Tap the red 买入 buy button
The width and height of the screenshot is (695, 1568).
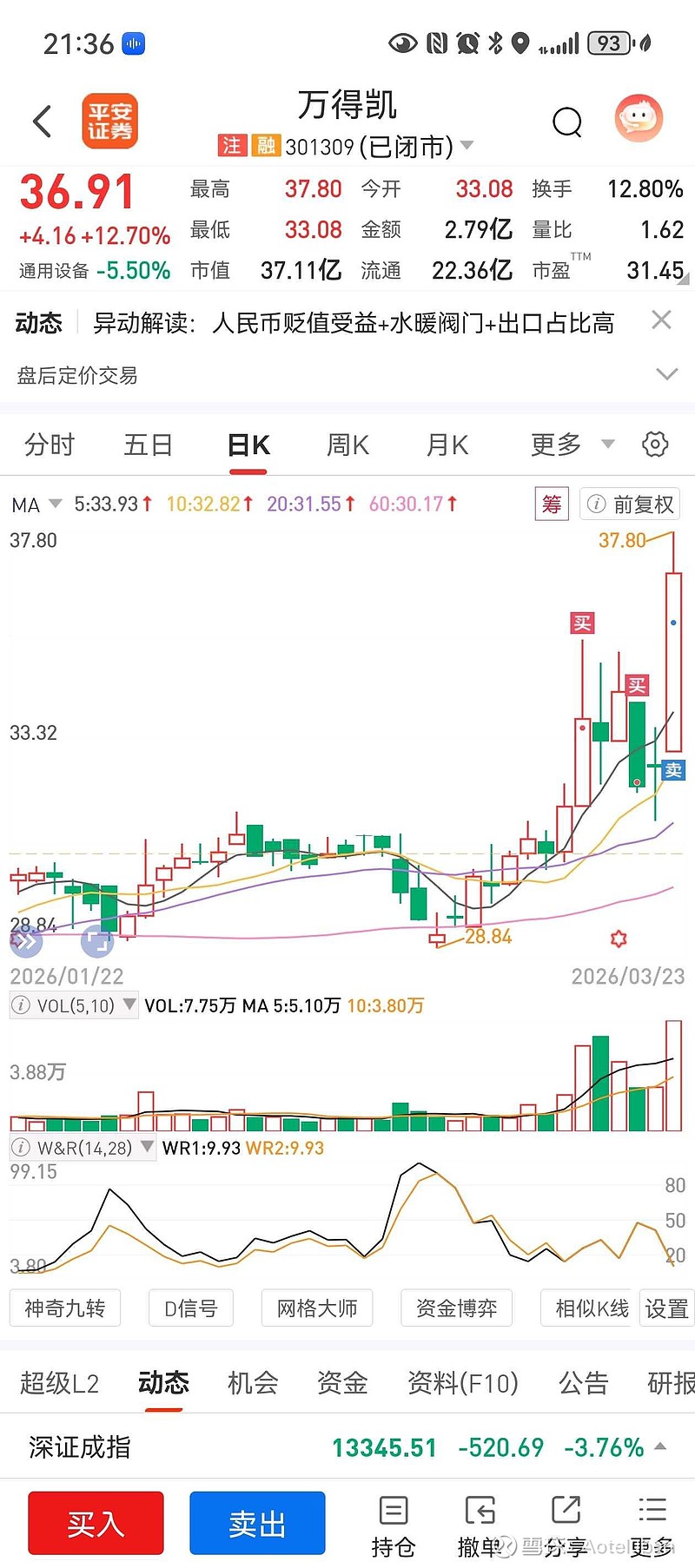[96, 1523]
